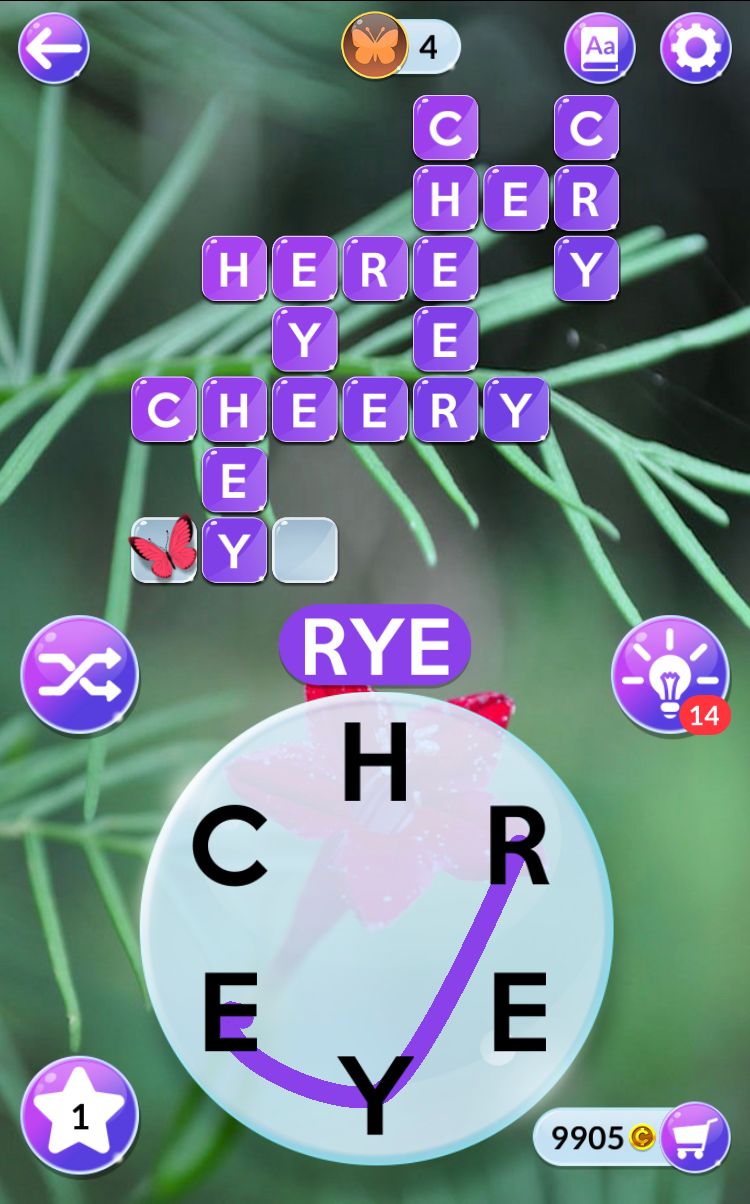Tap the butterfly counter at the top

tap(400, 46)
